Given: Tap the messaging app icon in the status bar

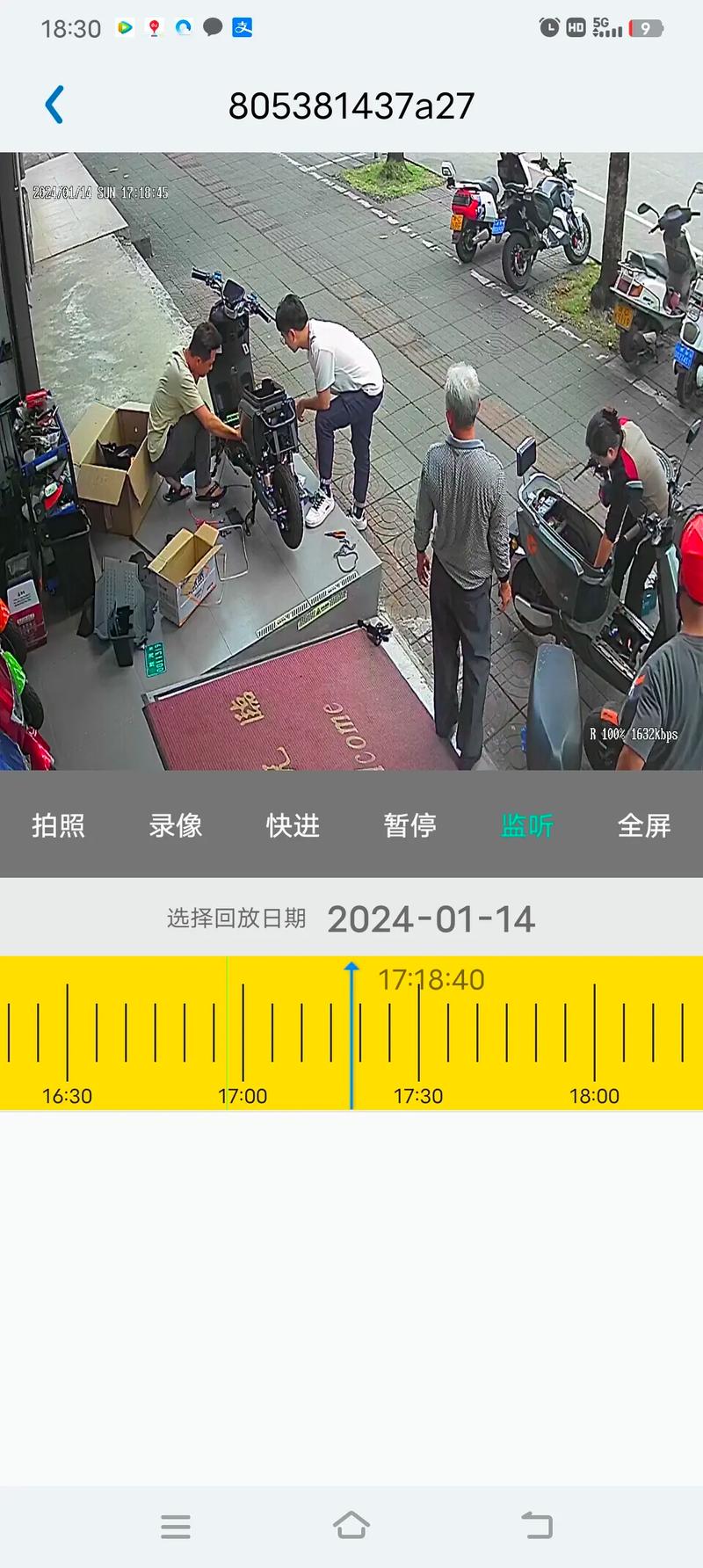Looking at the screenshot, I should click(x=212, y=27).
